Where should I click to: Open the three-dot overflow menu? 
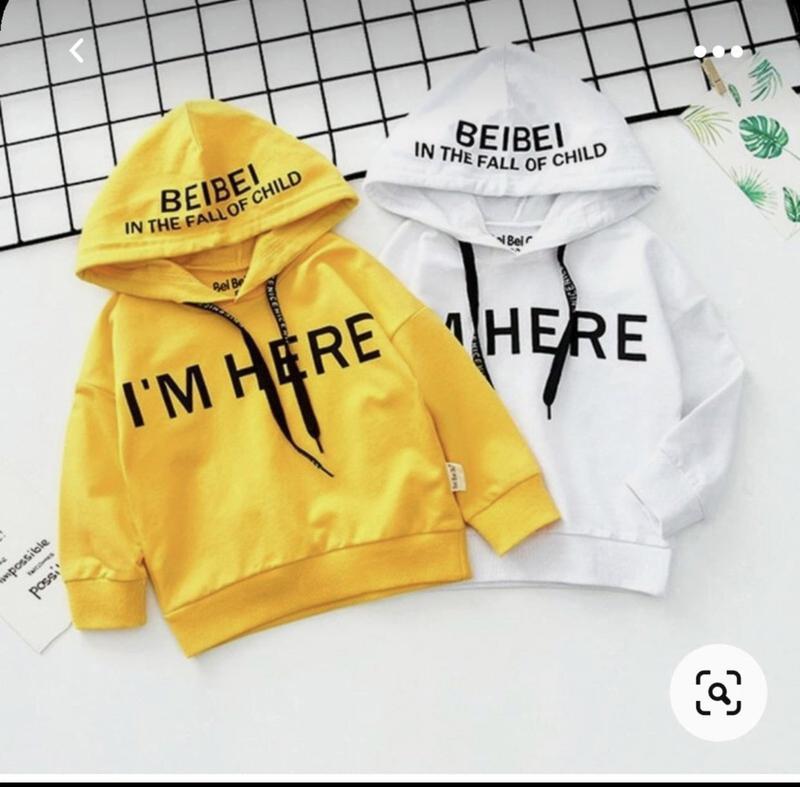click(718, 52)
